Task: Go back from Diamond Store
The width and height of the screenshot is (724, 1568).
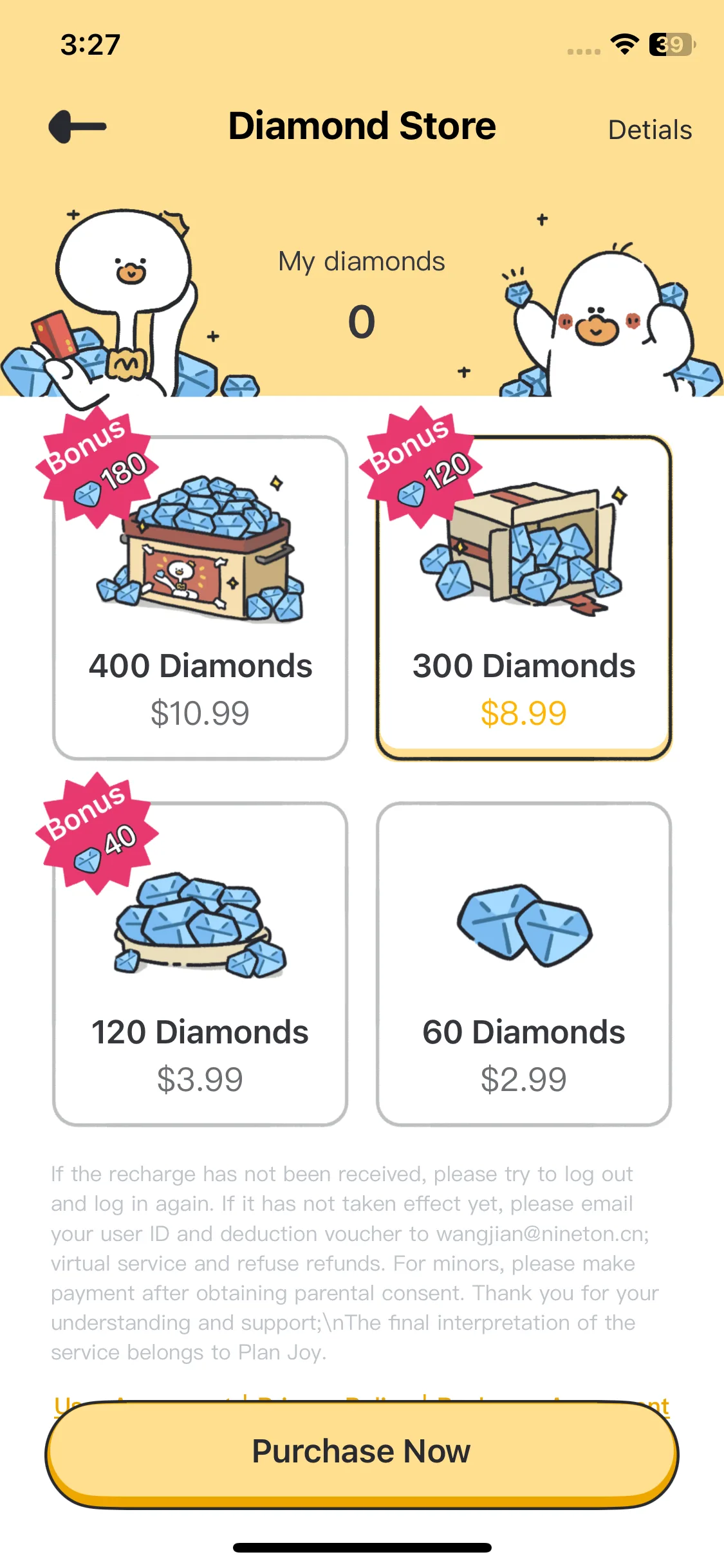Action: tap(78, 127)
